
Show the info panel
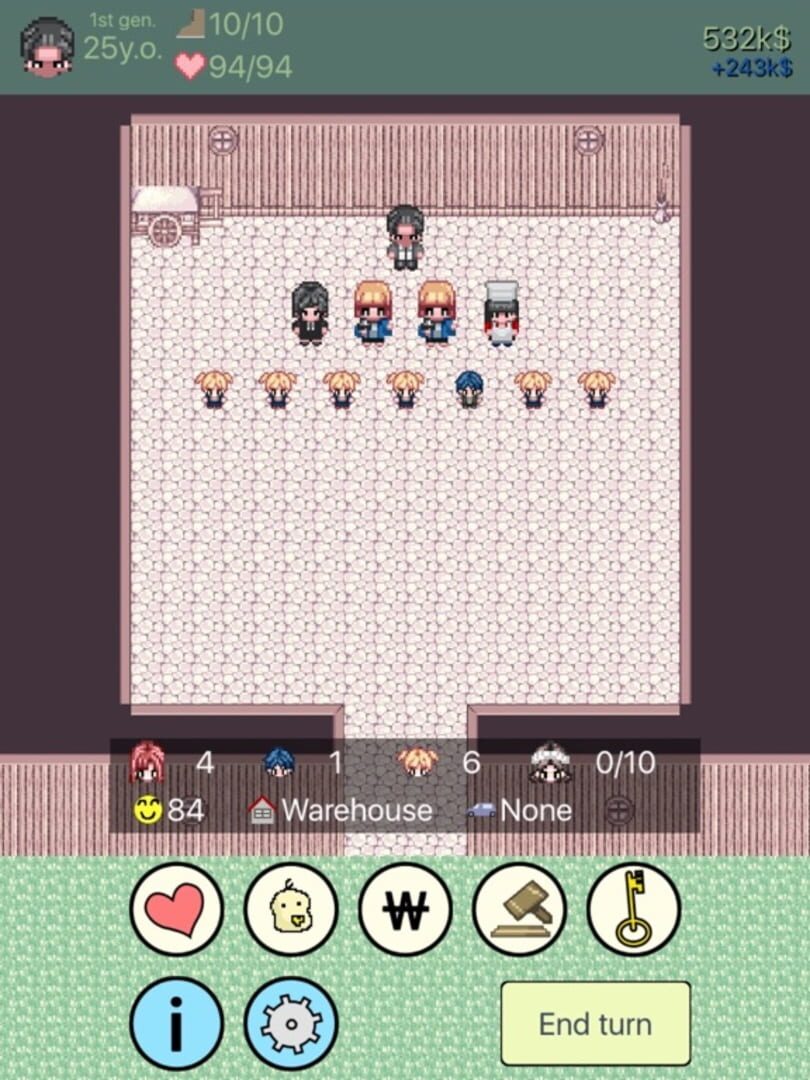tap(177, 1023)
